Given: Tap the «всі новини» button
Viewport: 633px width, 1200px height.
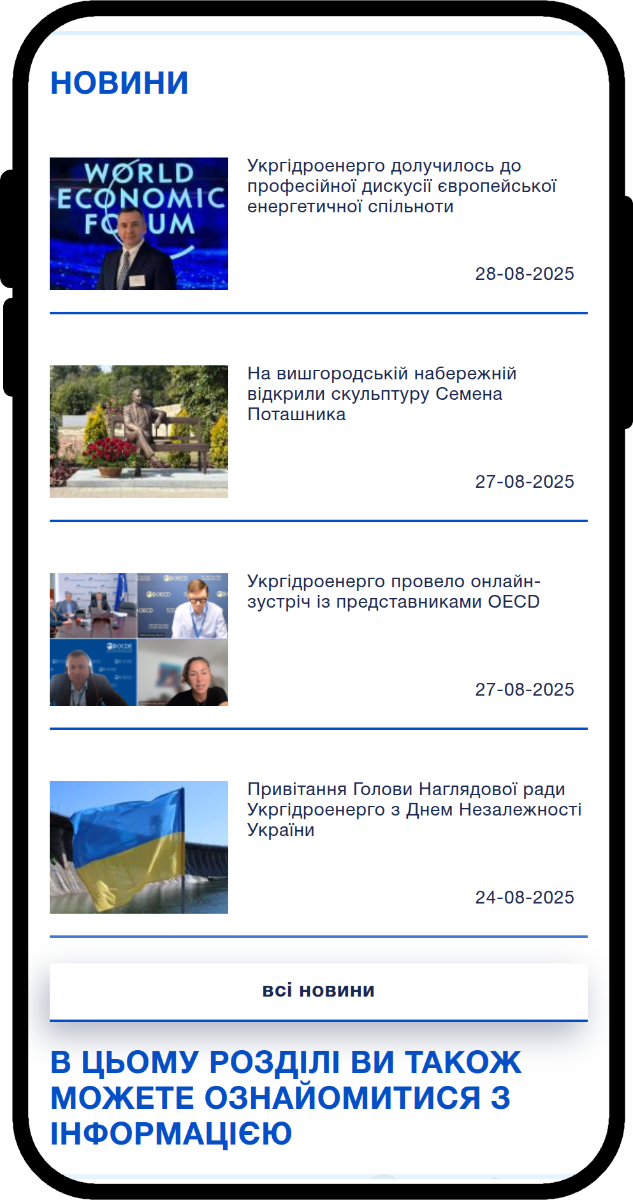Looking at the screenshot, I should tap(318, 991).
